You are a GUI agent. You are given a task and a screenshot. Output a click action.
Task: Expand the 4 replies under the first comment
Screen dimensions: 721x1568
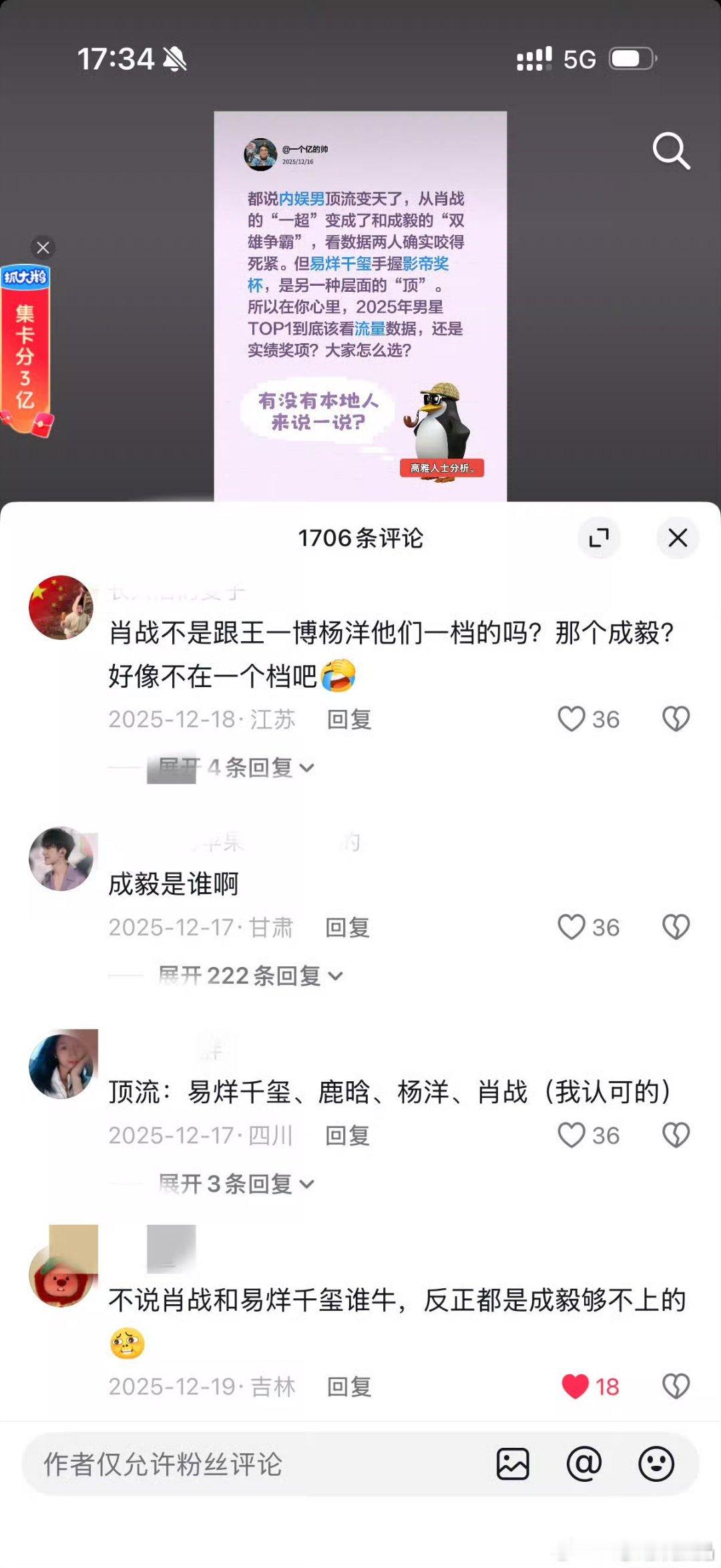tap(230, 768)
